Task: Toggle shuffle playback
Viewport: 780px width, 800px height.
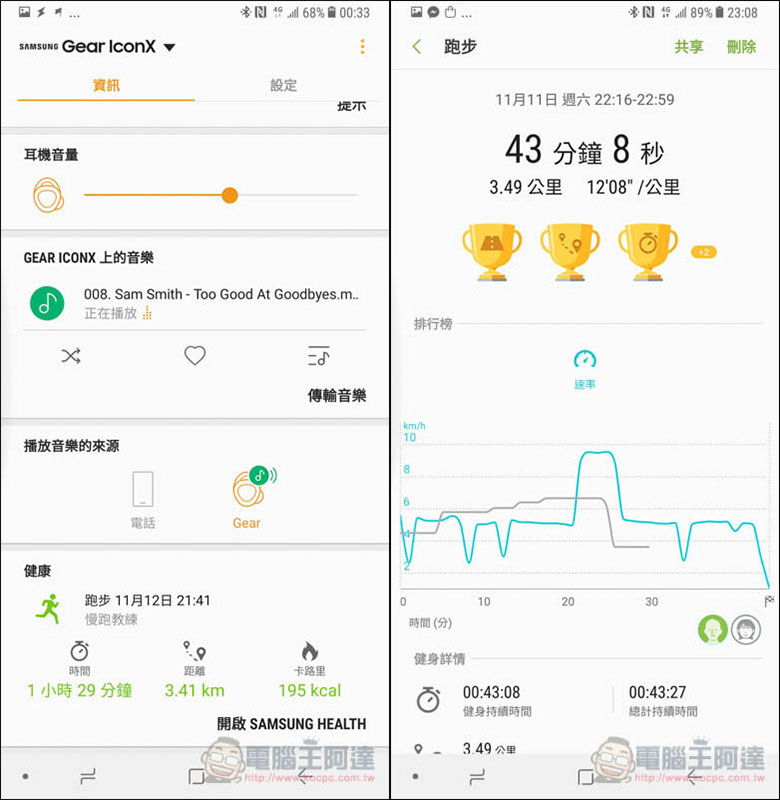Action: point(71,355)
